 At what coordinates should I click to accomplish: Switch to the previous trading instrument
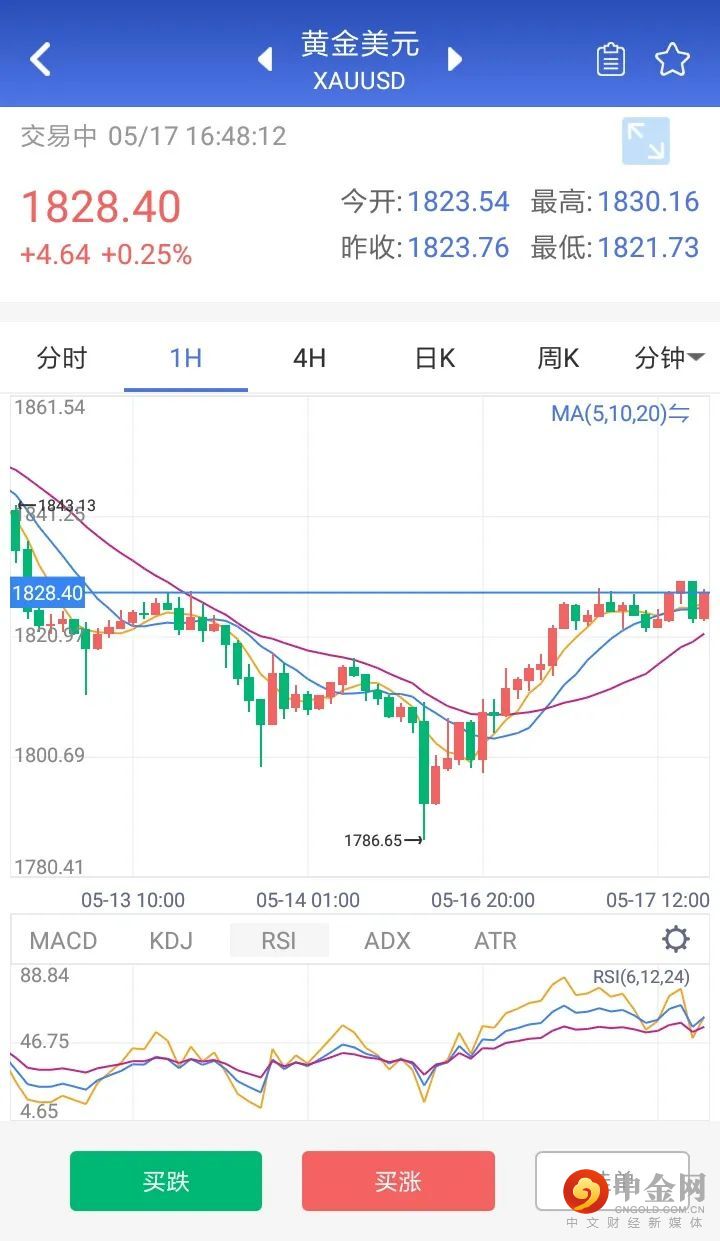(x=265, y=59)
